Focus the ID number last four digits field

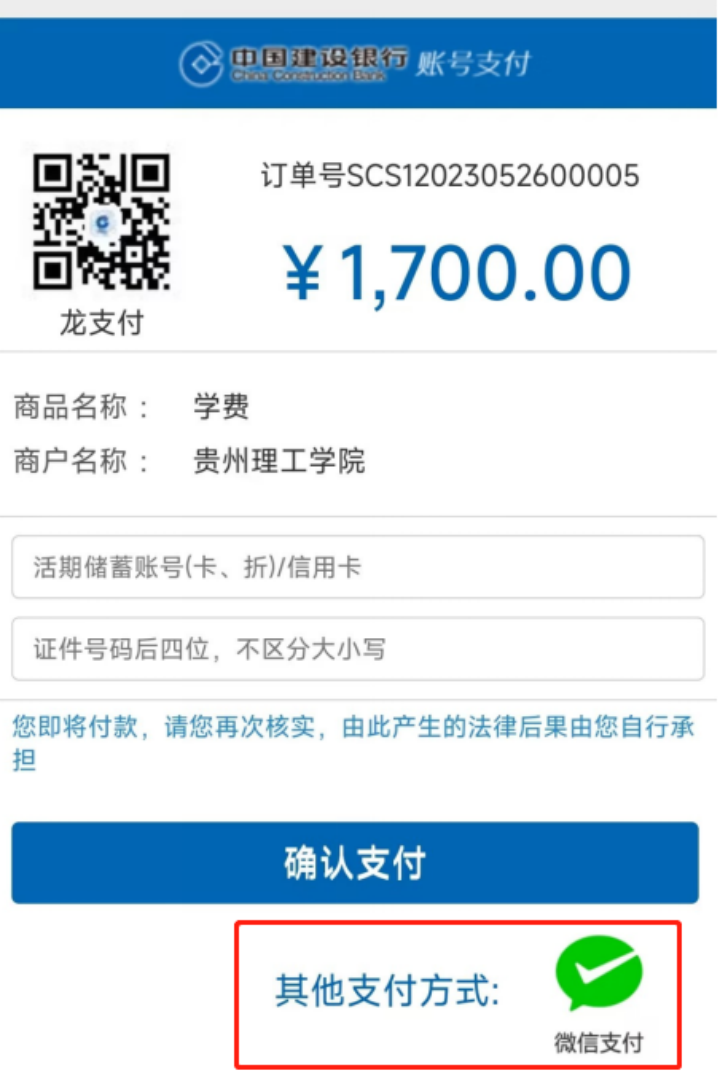pos(357,650)
